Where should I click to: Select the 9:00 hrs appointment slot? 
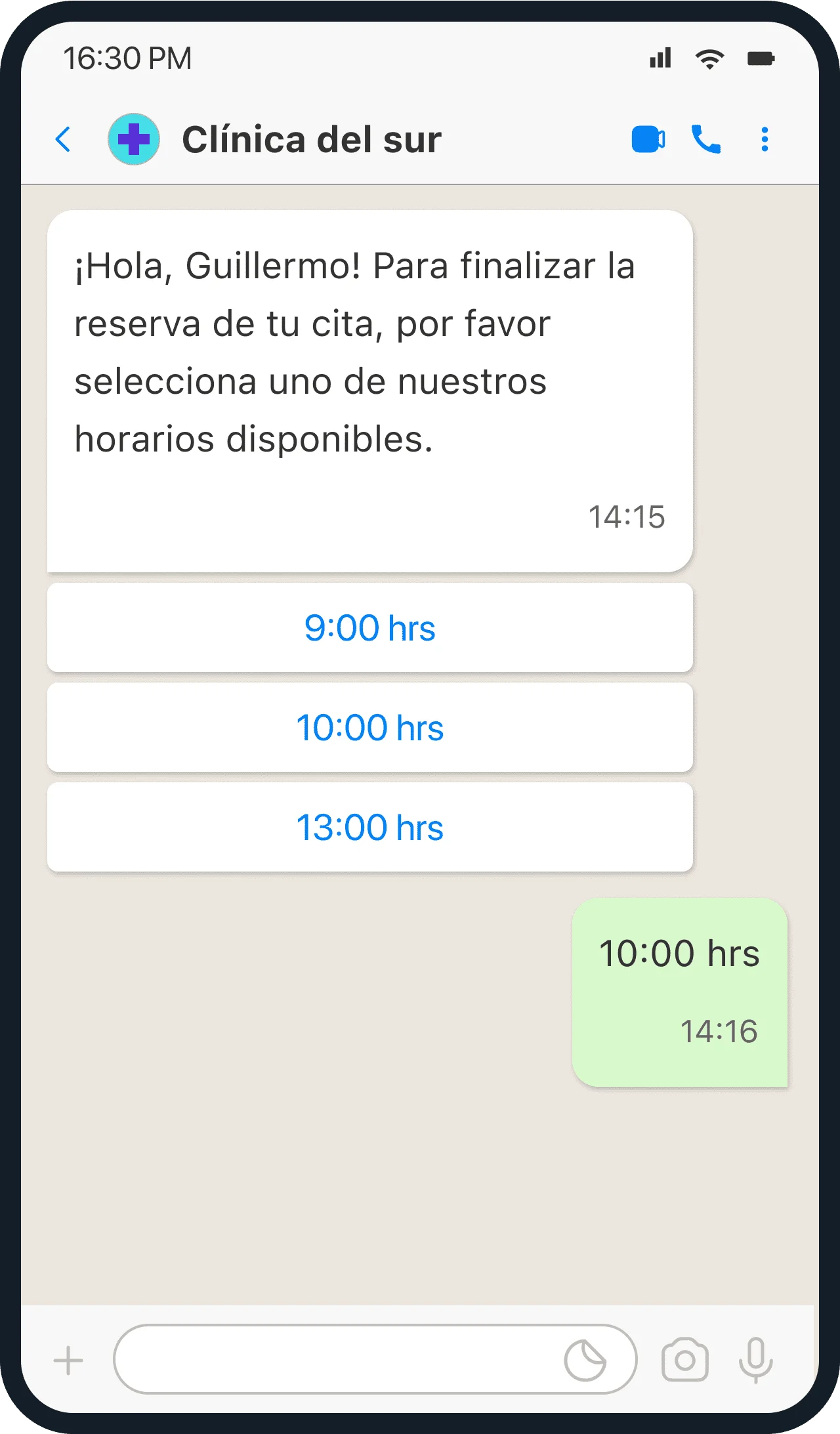click(x=370, y=628)
